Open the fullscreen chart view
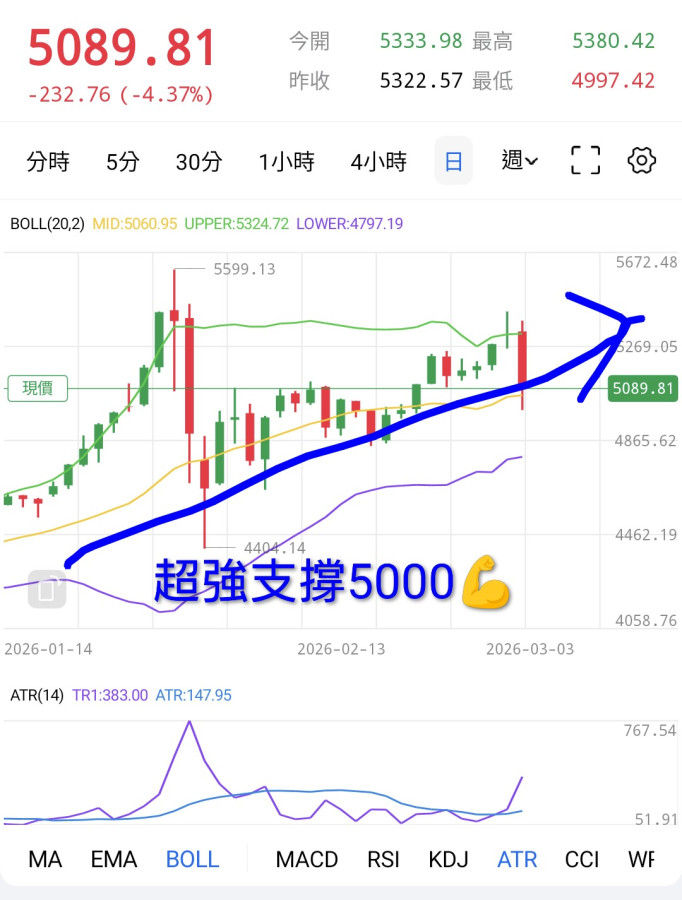682x900 pixels. (x=585, y=160)
